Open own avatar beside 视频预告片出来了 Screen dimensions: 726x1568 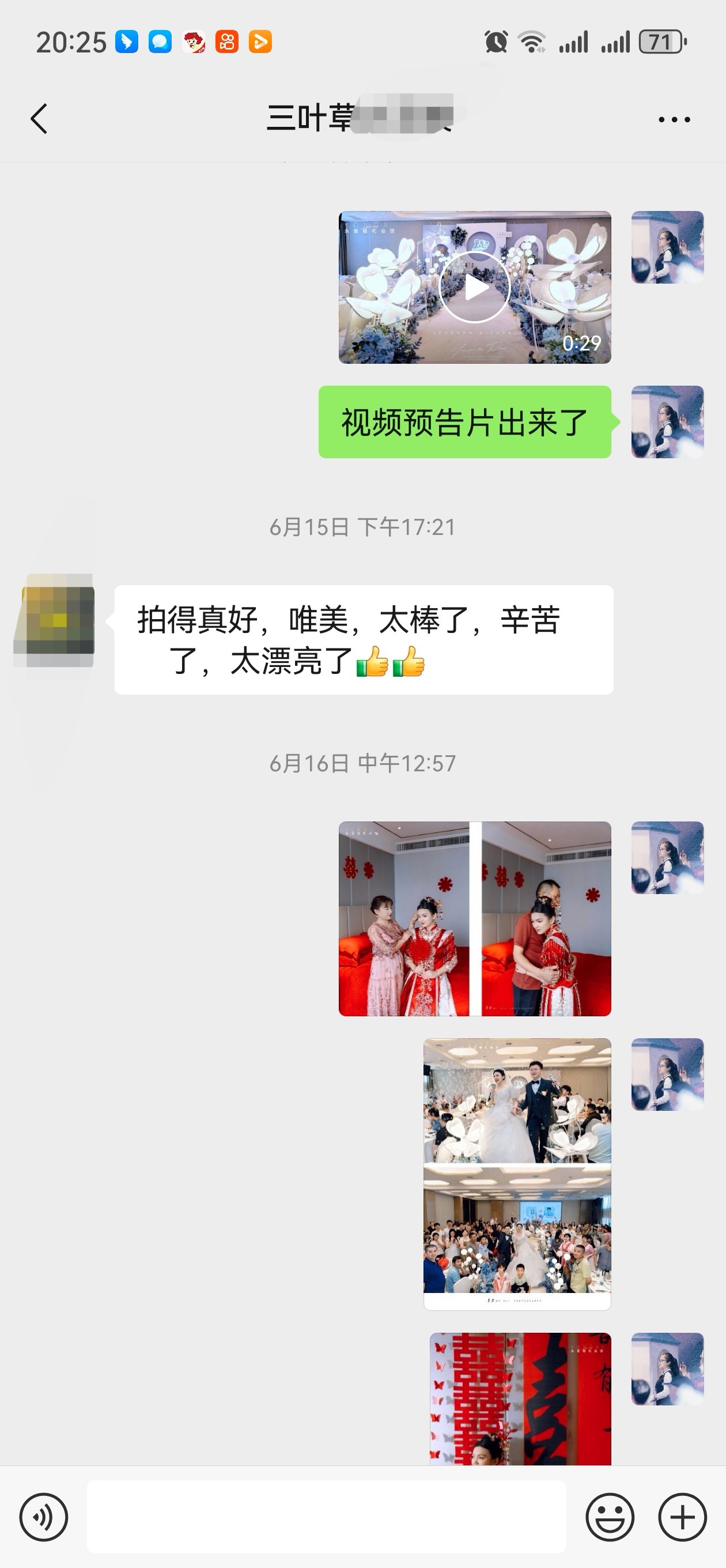tap(668, 422)
